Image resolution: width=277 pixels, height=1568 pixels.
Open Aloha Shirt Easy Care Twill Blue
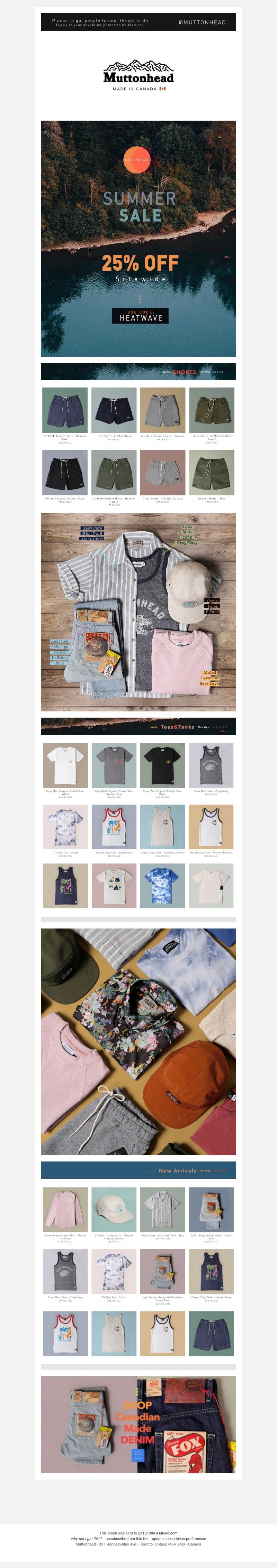162,1210
